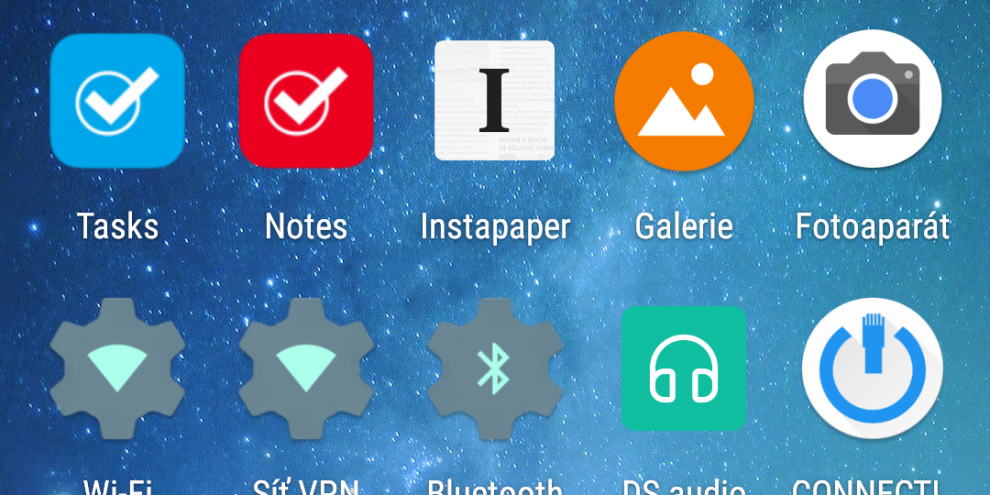Launch the DS audio app
This screenshot has width=990, height=495.
[684, 368]
